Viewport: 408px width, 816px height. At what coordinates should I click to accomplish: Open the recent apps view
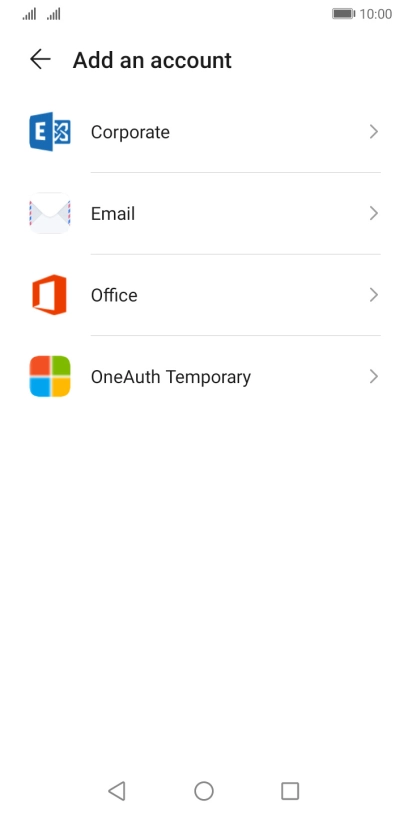point(290,791)
